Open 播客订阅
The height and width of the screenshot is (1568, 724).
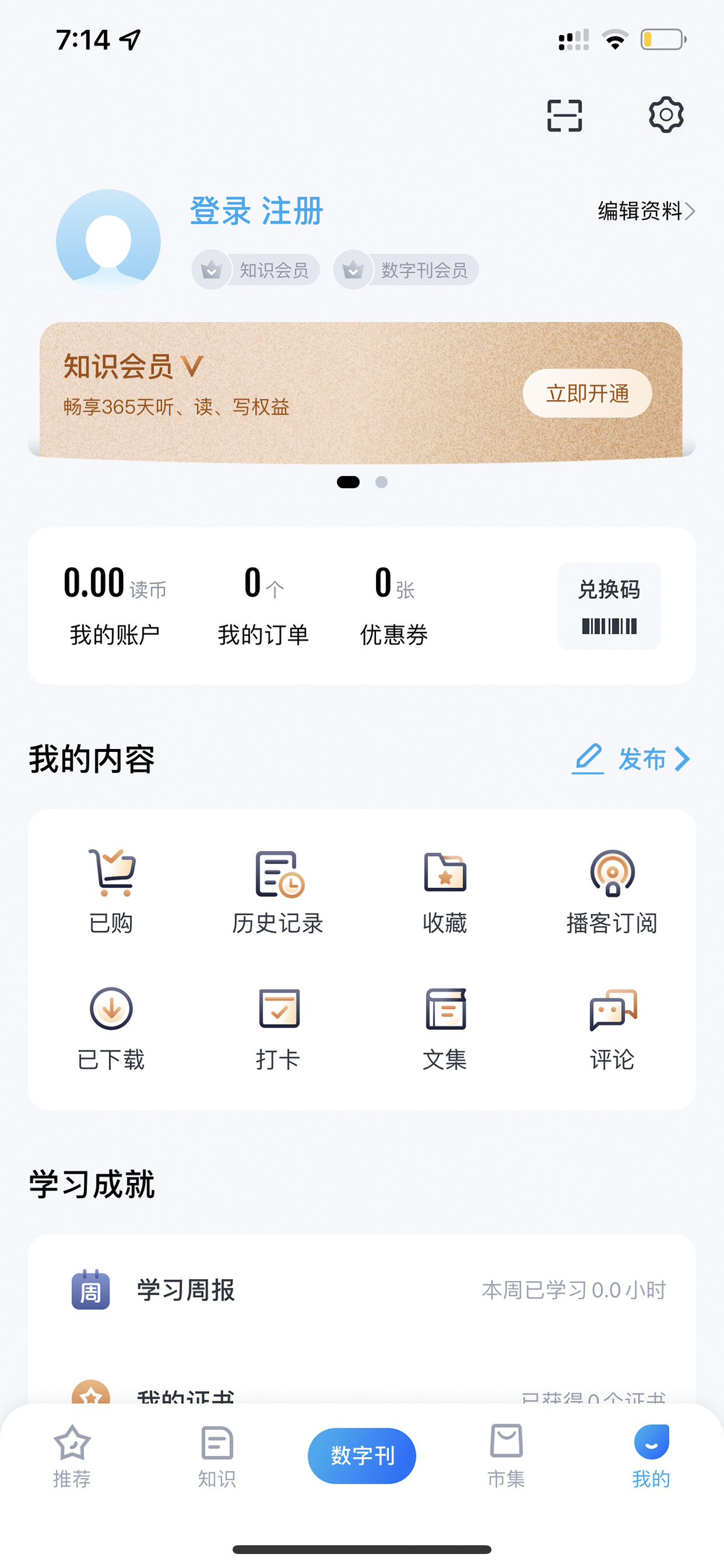click(x=612, y=891)
